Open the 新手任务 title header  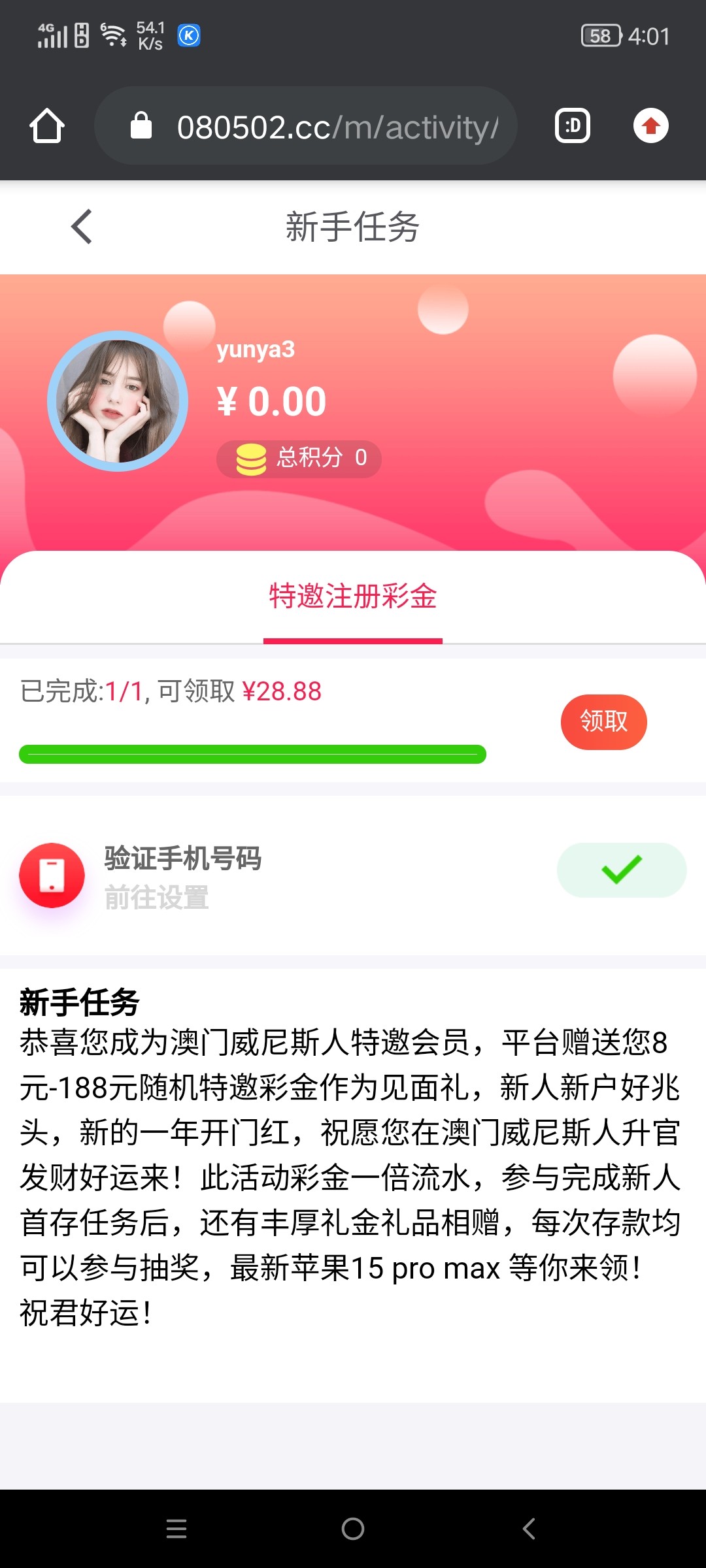pos(353,227)
